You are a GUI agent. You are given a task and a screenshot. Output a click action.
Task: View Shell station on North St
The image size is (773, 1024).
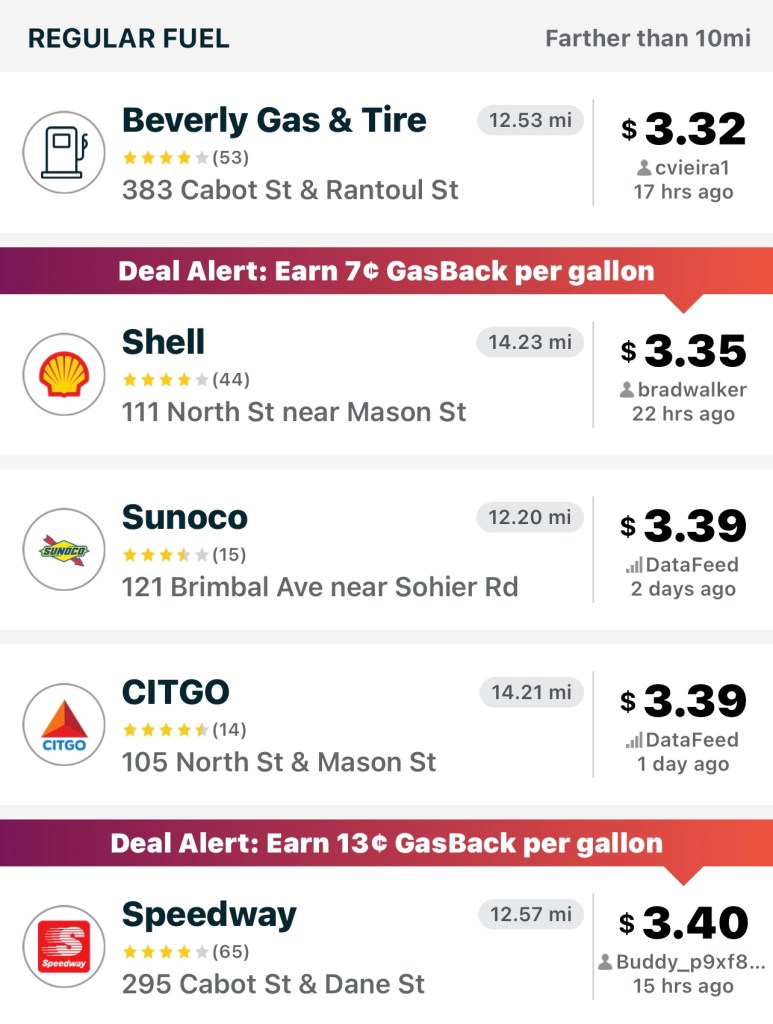[164, 343]
